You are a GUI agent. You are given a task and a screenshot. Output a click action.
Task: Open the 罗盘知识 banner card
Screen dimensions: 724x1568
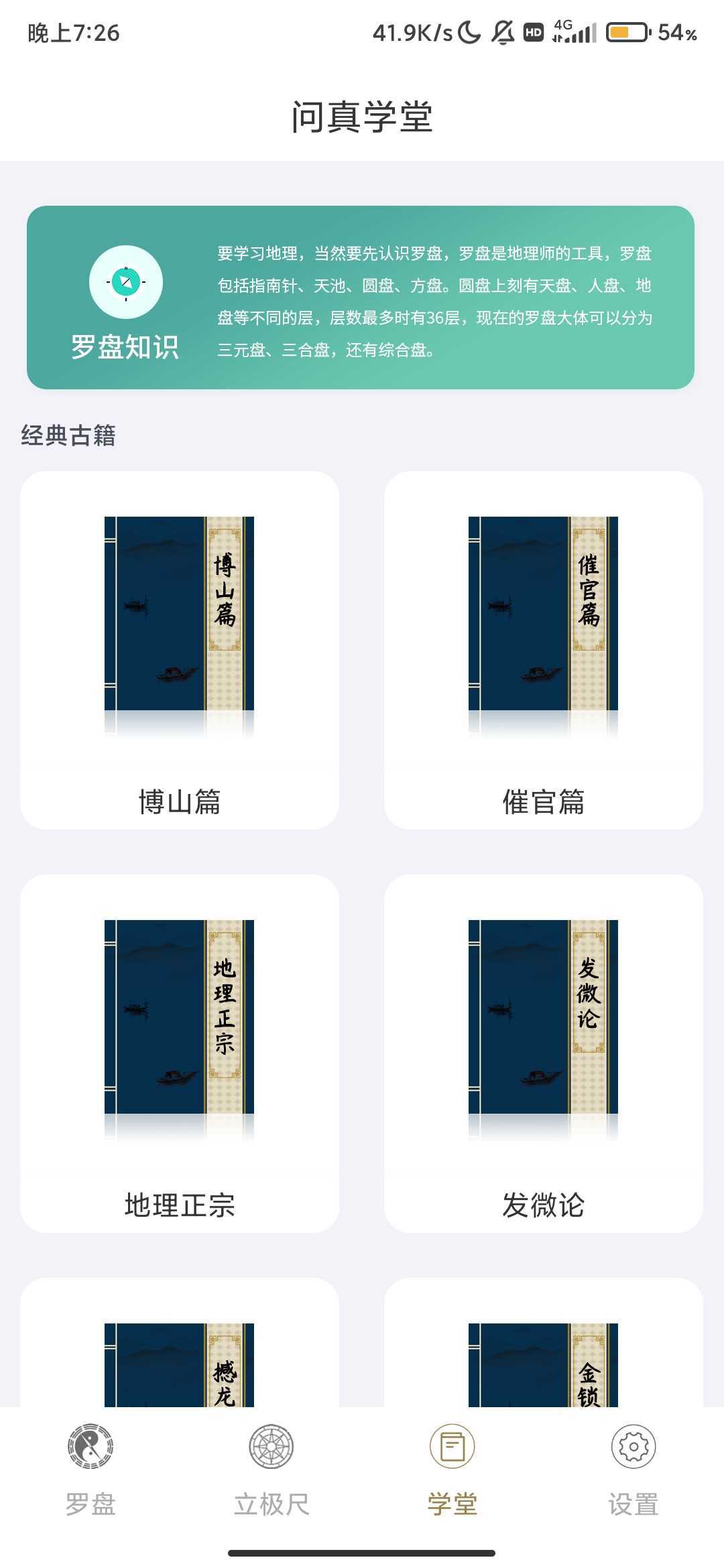(361, 298)
